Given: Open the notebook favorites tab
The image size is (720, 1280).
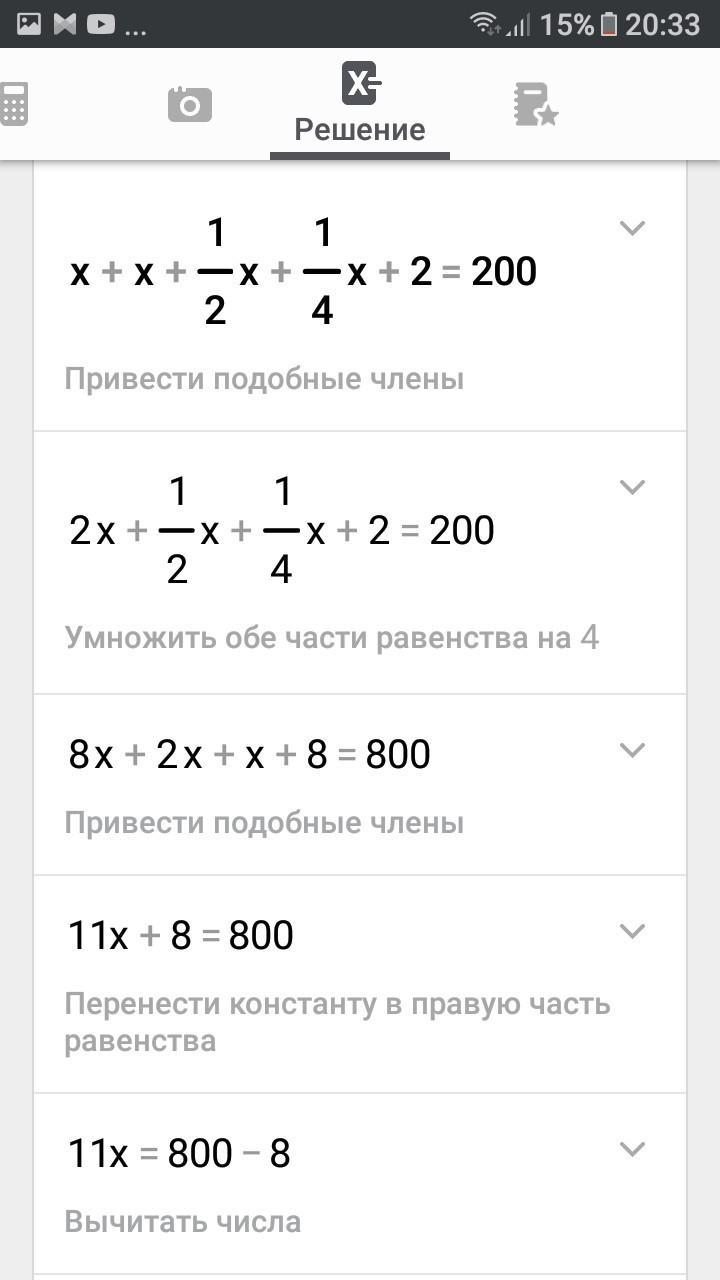Looking at the screenshot, I should pyautogui.click(x=535, y=104).
